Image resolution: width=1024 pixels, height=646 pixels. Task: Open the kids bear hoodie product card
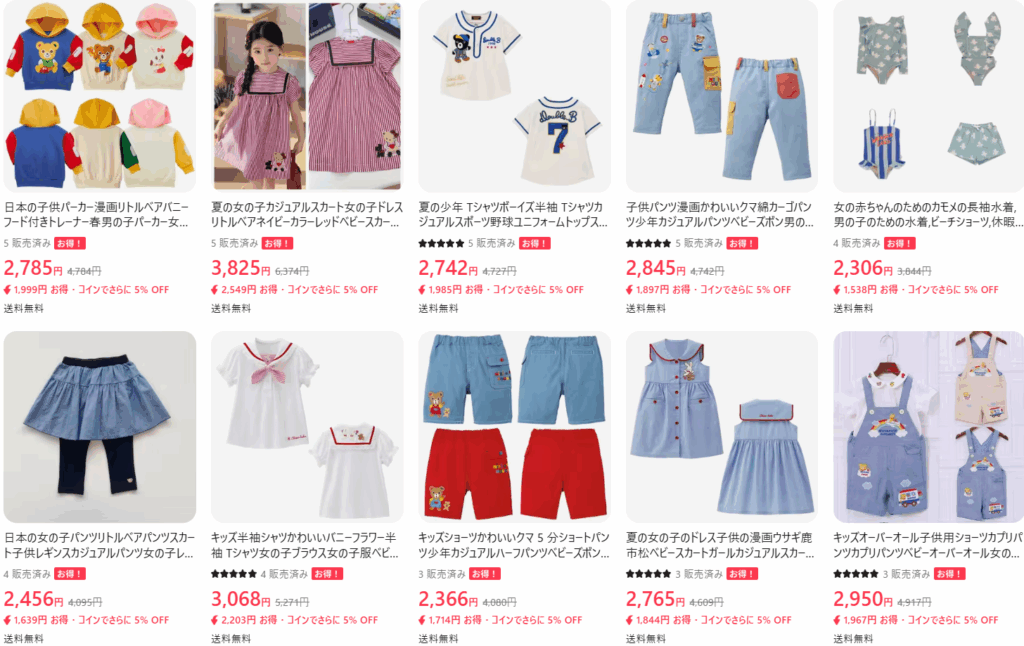[x=100, y=96]
